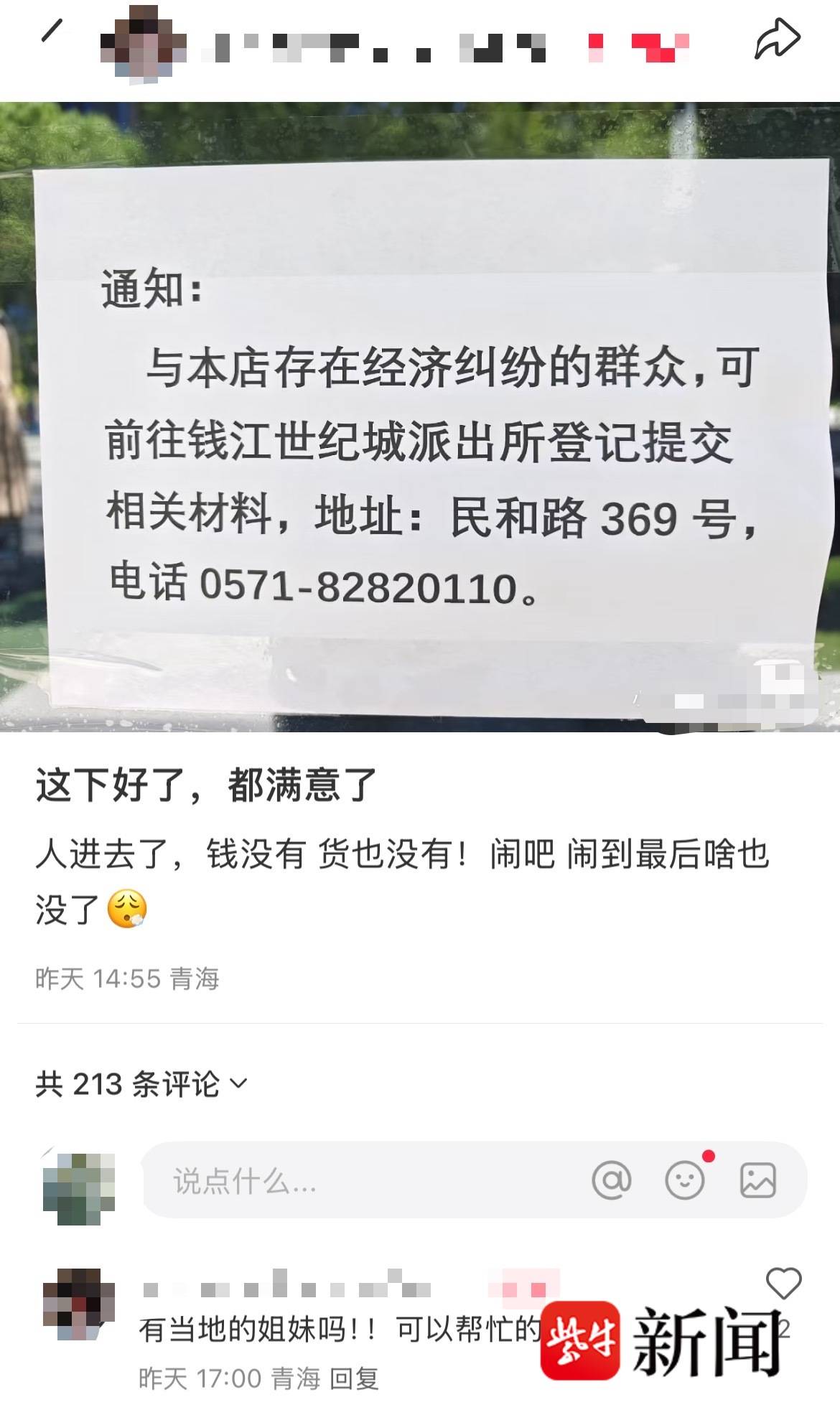Image resolution: width=840 pixels, height=1410 pixels.
Task: Open the posted notice photo
Action: pyautogui.click(x=420, y=416)
